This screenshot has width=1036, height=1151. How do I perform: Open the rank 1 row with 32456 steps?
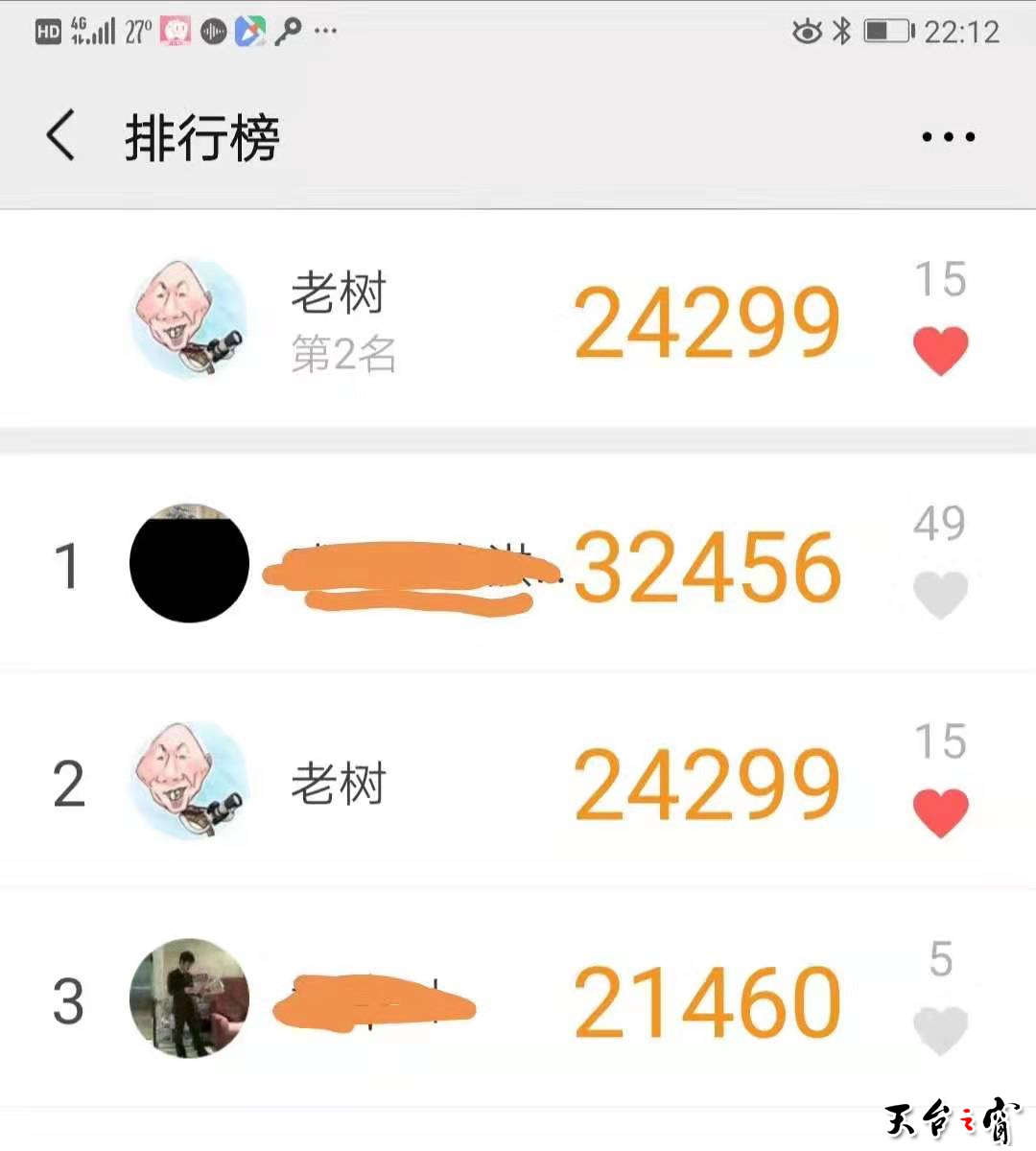pos(480,566)
